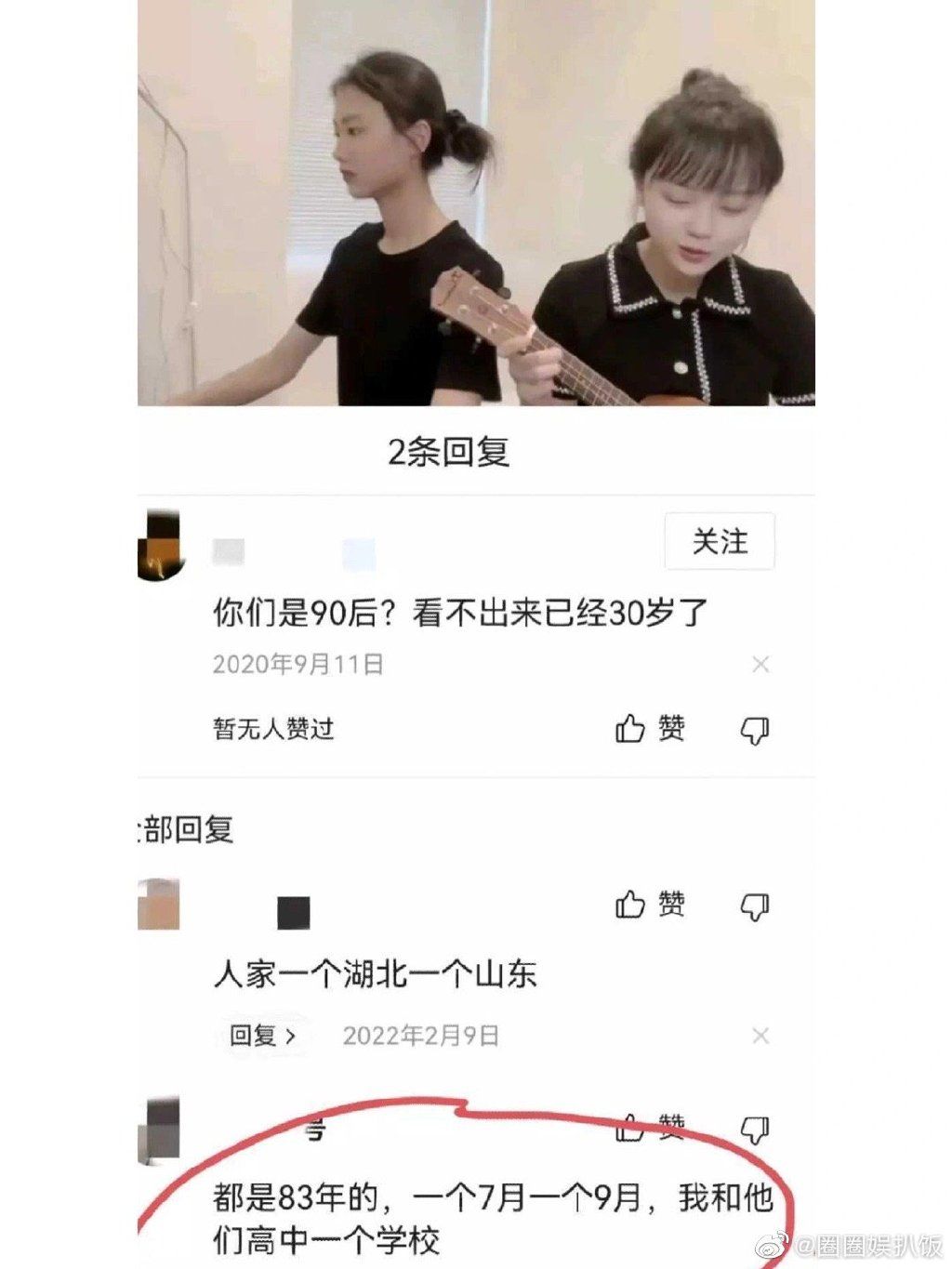Screen dimensions: 952x1269
Task: Dismiss the first comment via its × icon
Action: [x=761, y=664]
